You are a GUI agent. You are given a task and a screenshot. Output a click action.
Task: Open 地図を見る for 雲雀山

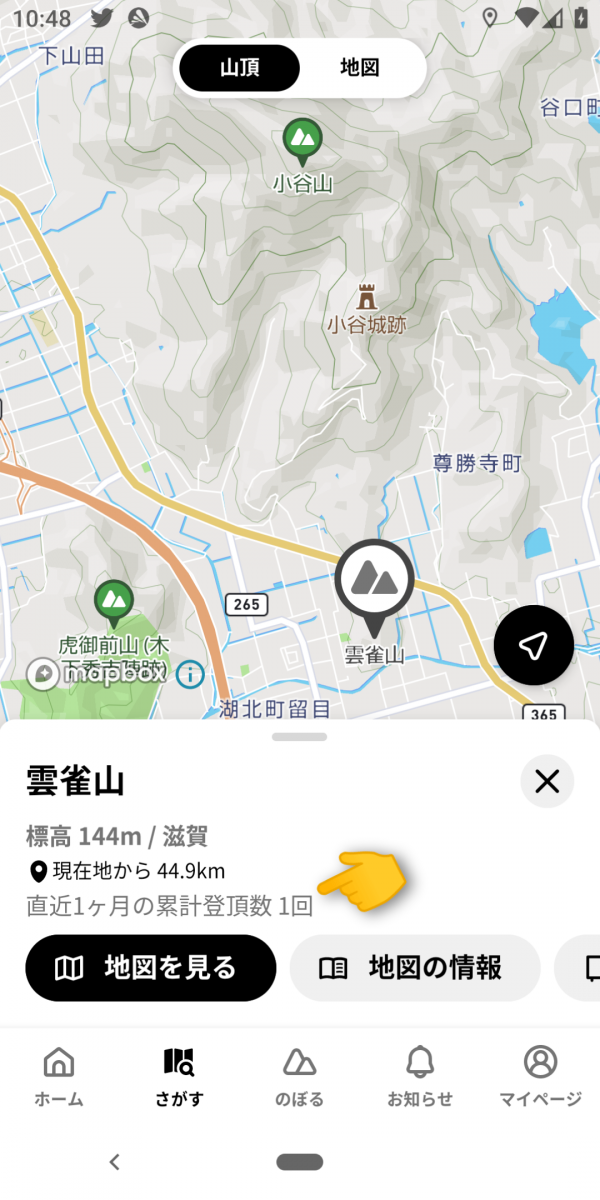(x=150, y=968)
